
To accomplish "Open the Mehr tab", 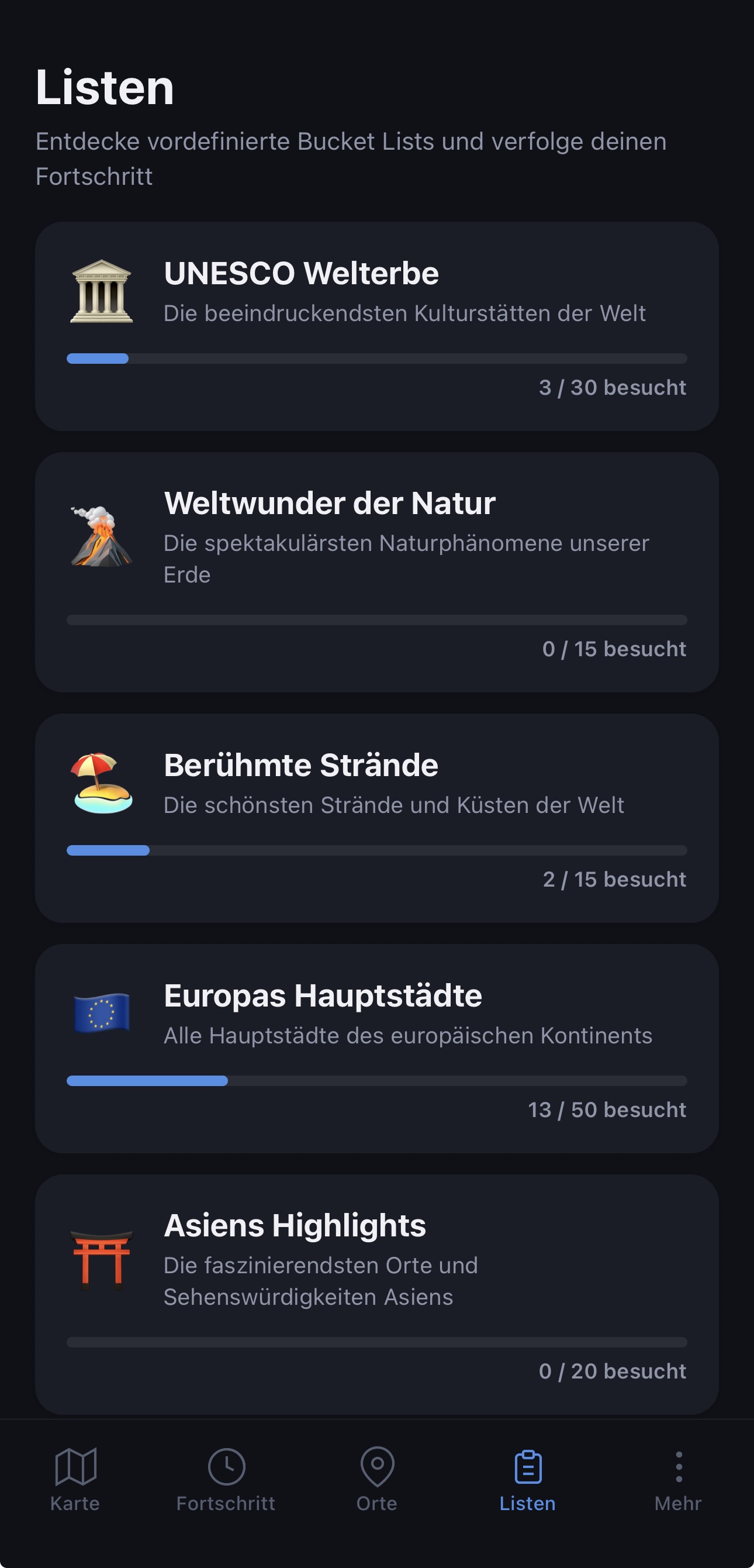I will [x=678, y=1479].
